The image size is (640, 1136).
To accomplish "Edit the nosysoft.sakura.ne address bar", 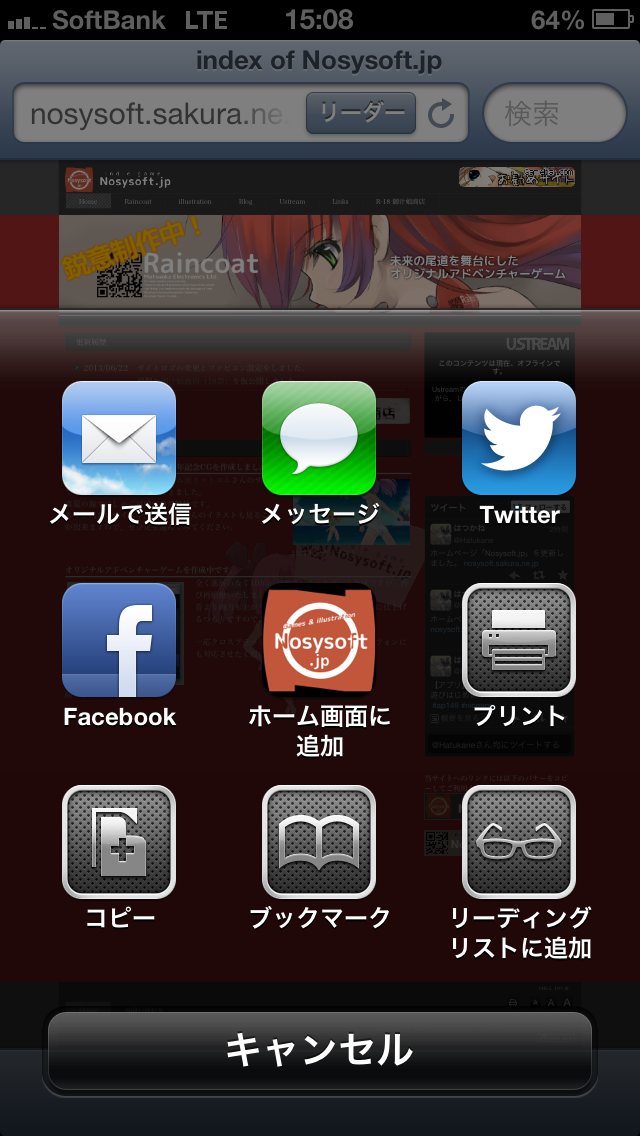I will click(x=160, y=114).
